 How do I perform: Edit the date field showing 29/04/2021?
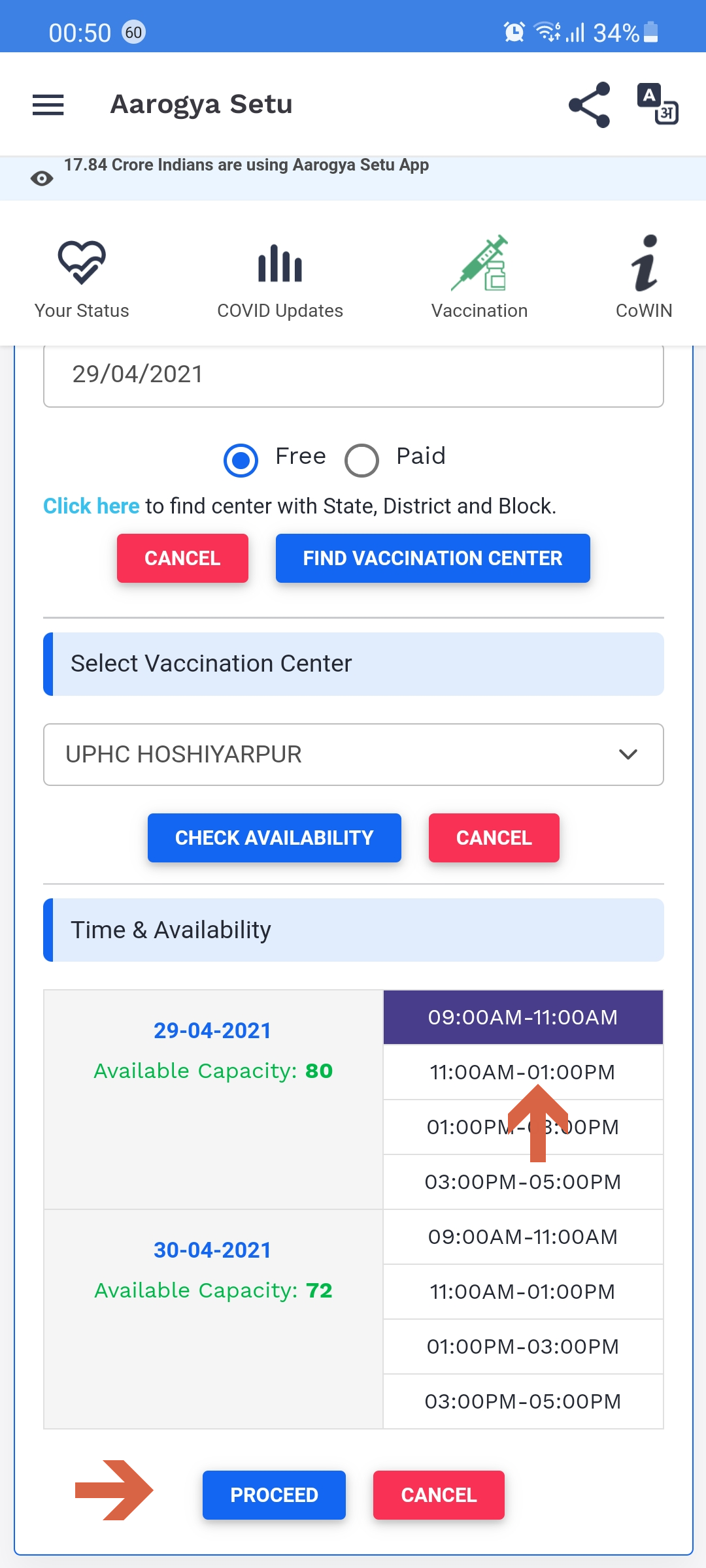[x=354, y=375]
